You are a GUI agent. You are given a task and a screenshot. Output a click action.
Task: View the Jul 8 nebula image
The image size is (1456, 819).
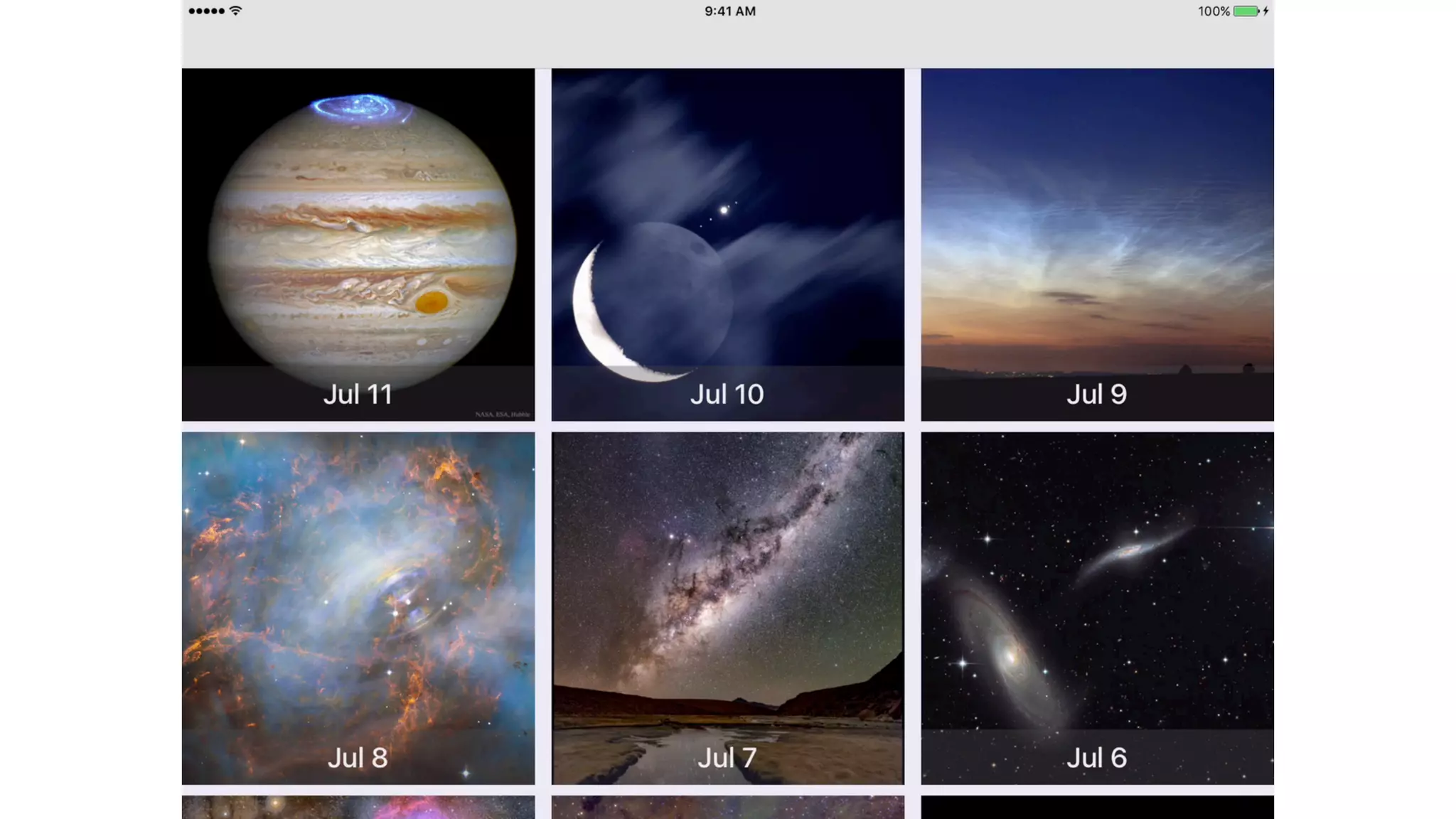(x=358, y=609)
